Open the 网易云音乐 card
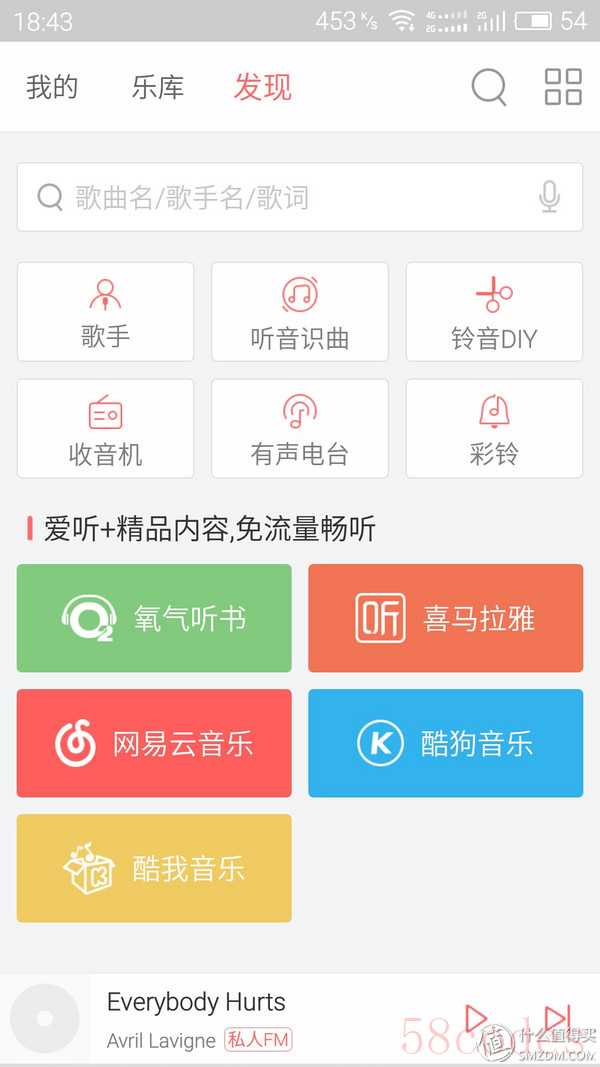 pyautogui.click(x=154, y=743)
